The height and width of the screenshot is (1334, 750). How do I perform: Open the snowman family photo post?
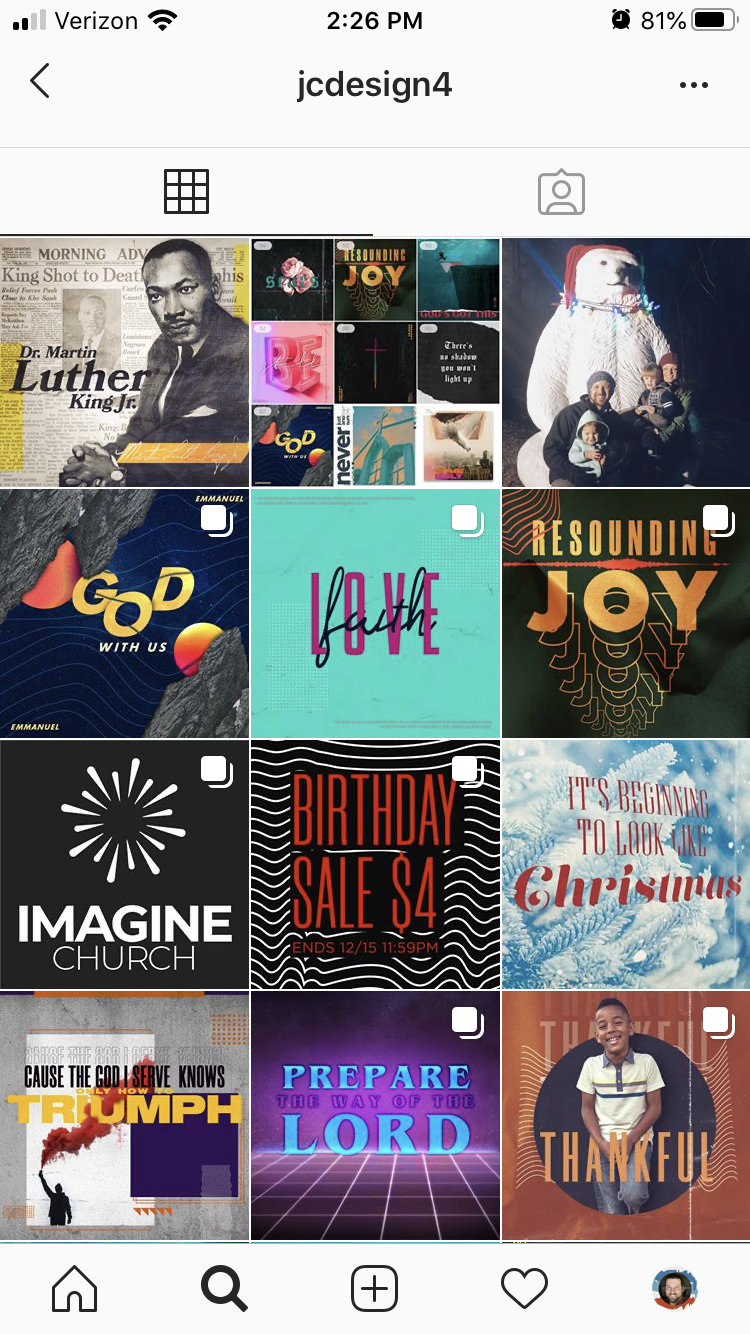[626, 362]
